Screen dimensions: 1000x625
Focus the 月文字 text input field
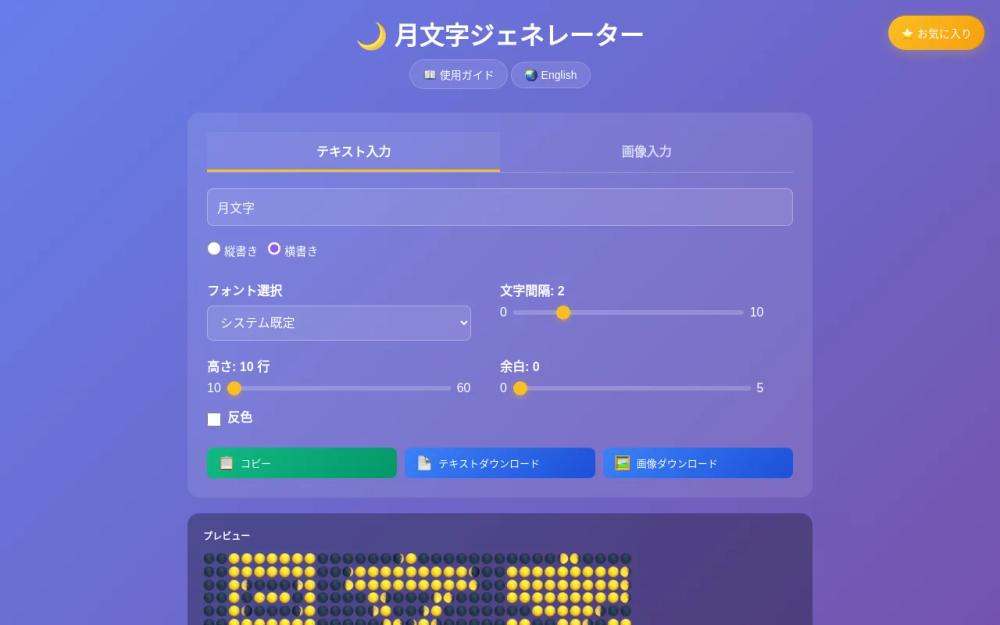pos(500,207)
